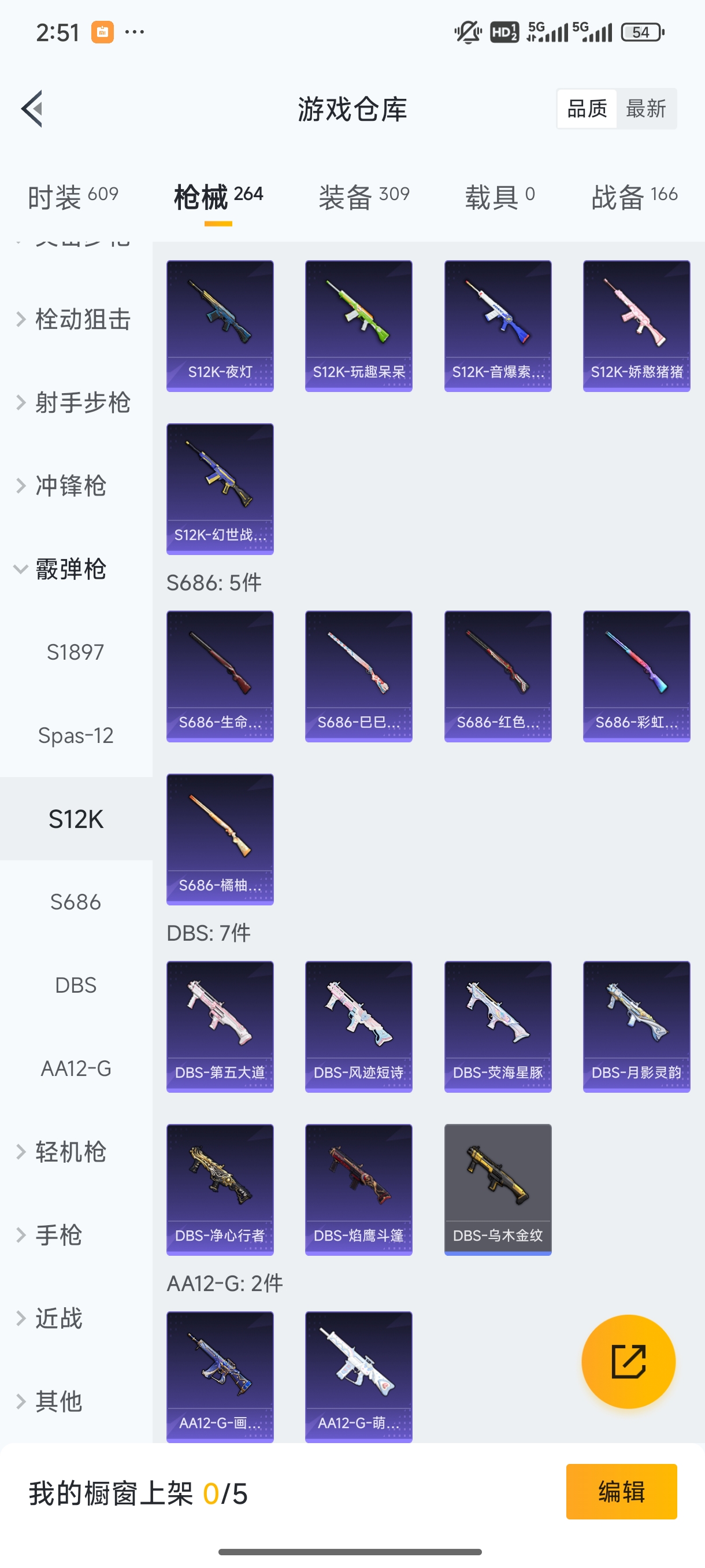705x1568 pixels.
Task: Select the S12K-夜灯 weapon skin
Action: point(220,324)
